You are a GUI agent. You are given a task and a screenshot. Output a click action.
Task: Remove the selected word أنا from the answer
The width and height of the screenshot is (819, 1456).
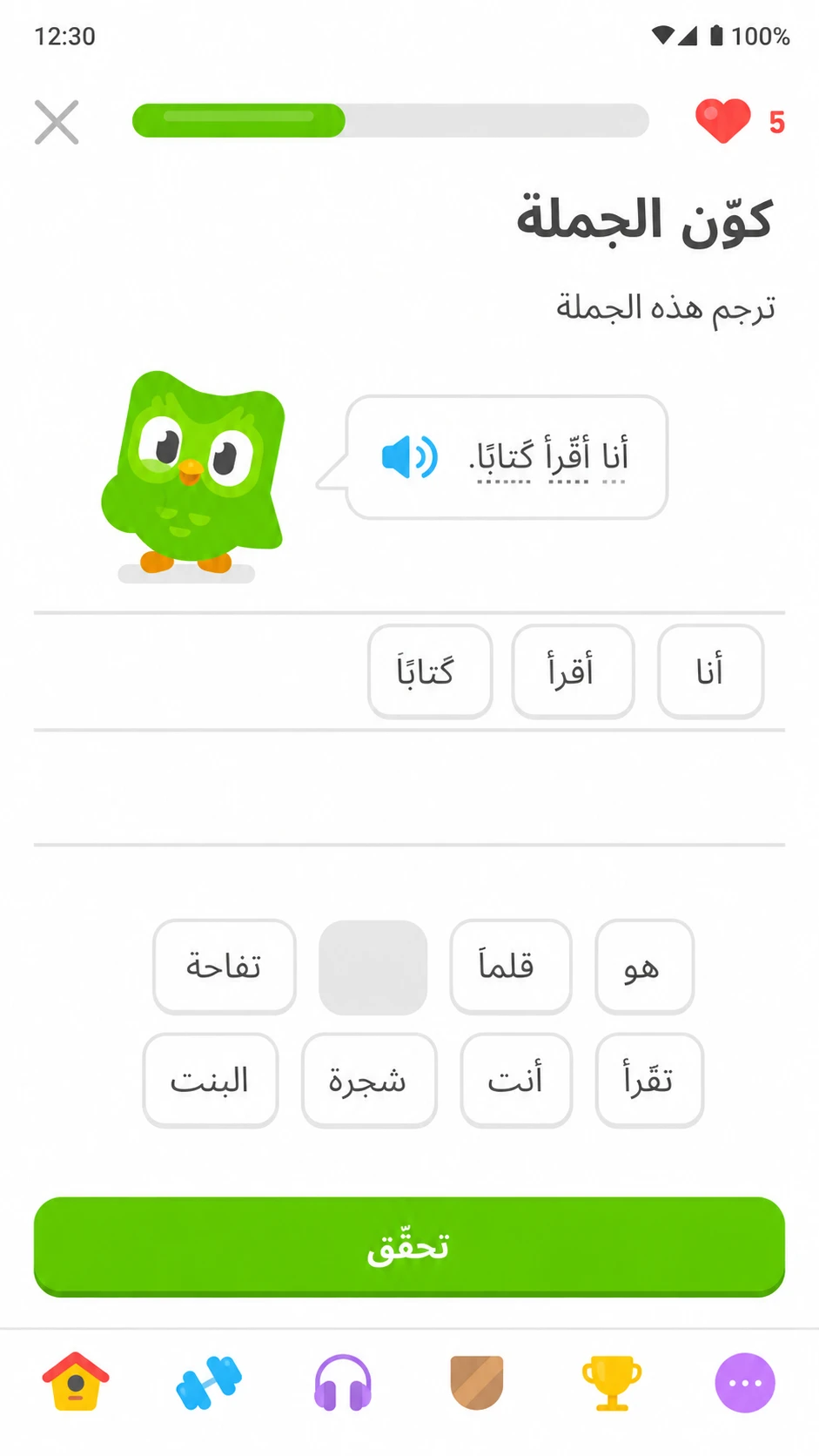click(710, 671)
